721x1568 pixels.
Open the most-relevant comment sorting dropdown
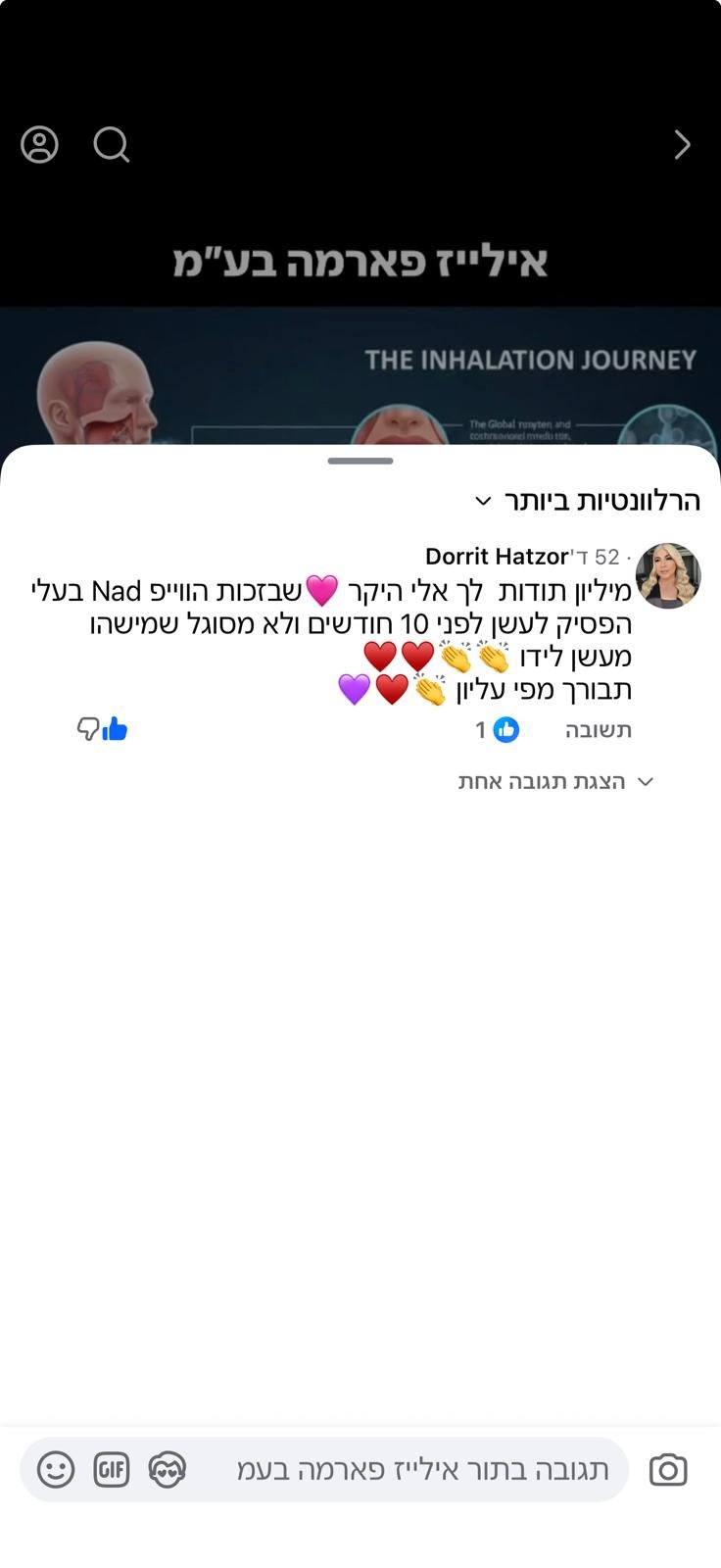pos(586,502)
